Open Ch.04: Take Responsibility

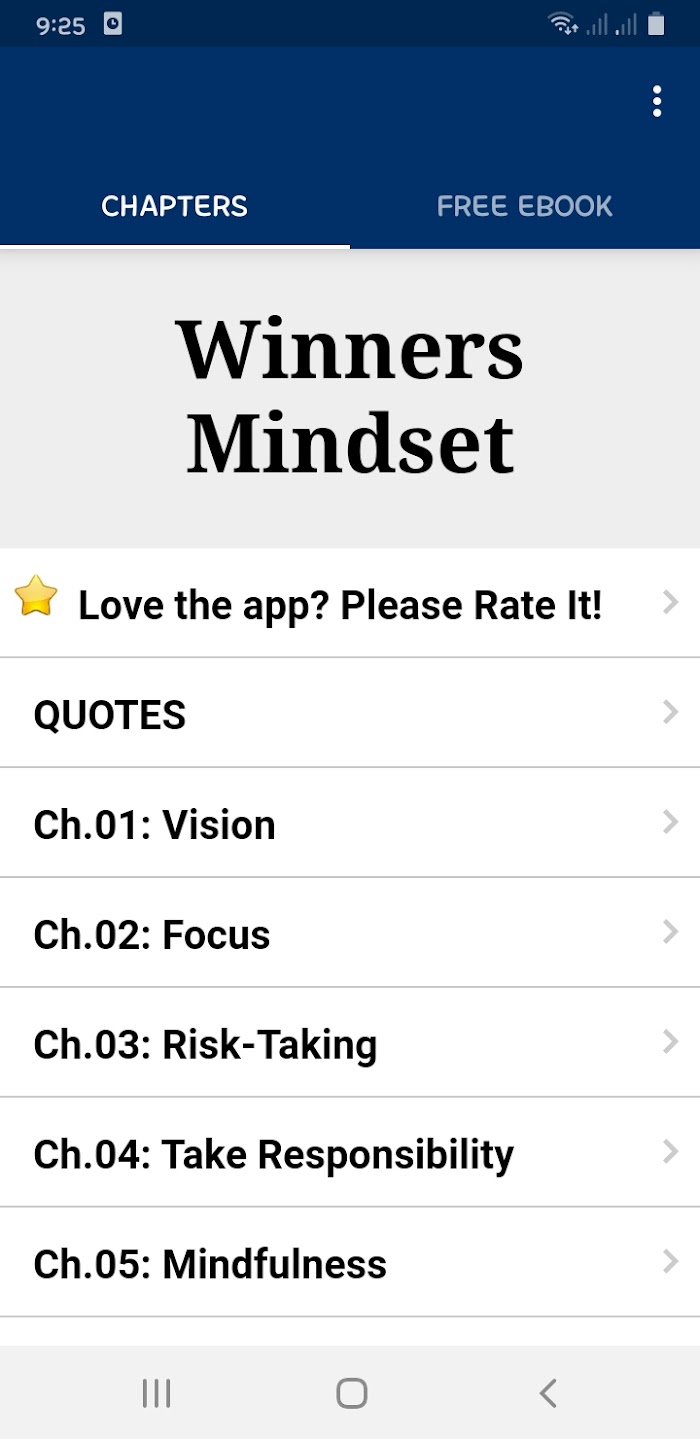[x=350, y=1153]
